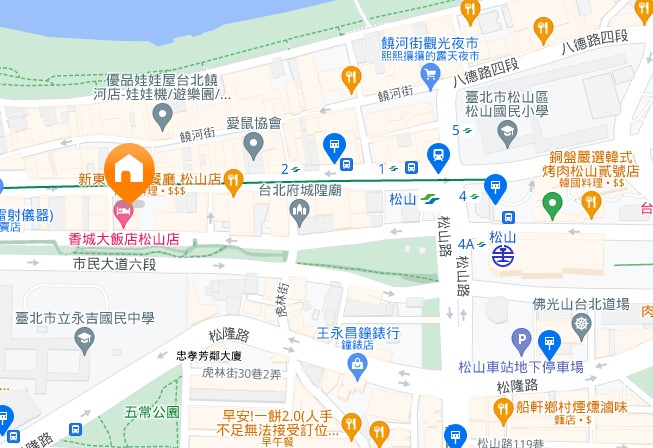Open the 松山國民小學 school marker
Viewport: 653px width, 448px height.
[507, 131]
